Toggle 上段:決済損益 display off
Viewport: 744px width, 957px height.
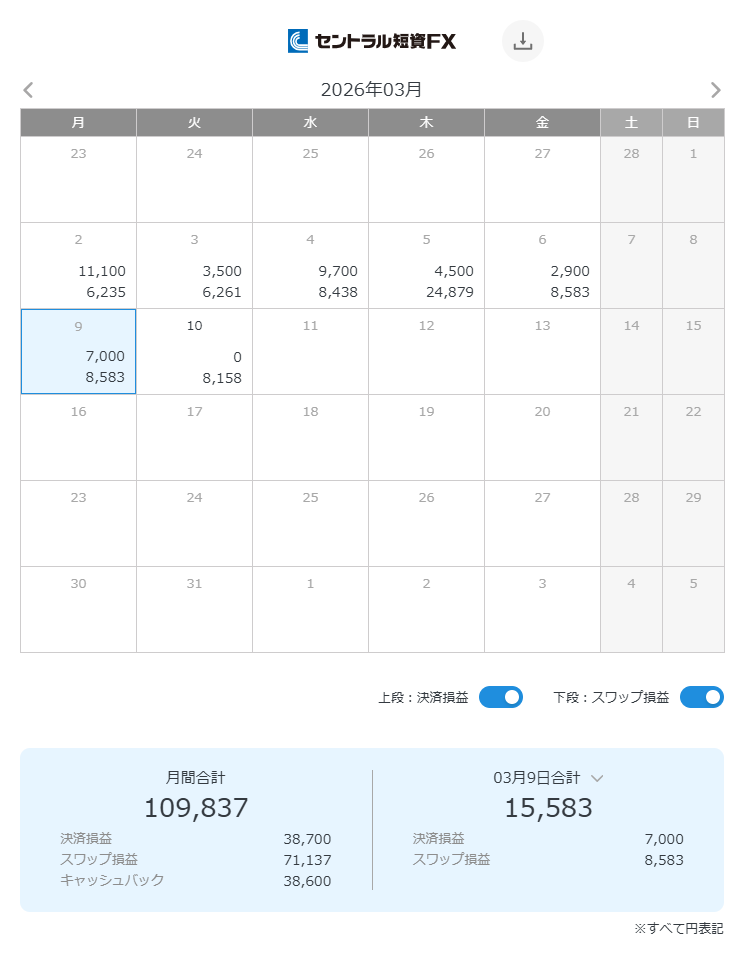pos(501,697)
